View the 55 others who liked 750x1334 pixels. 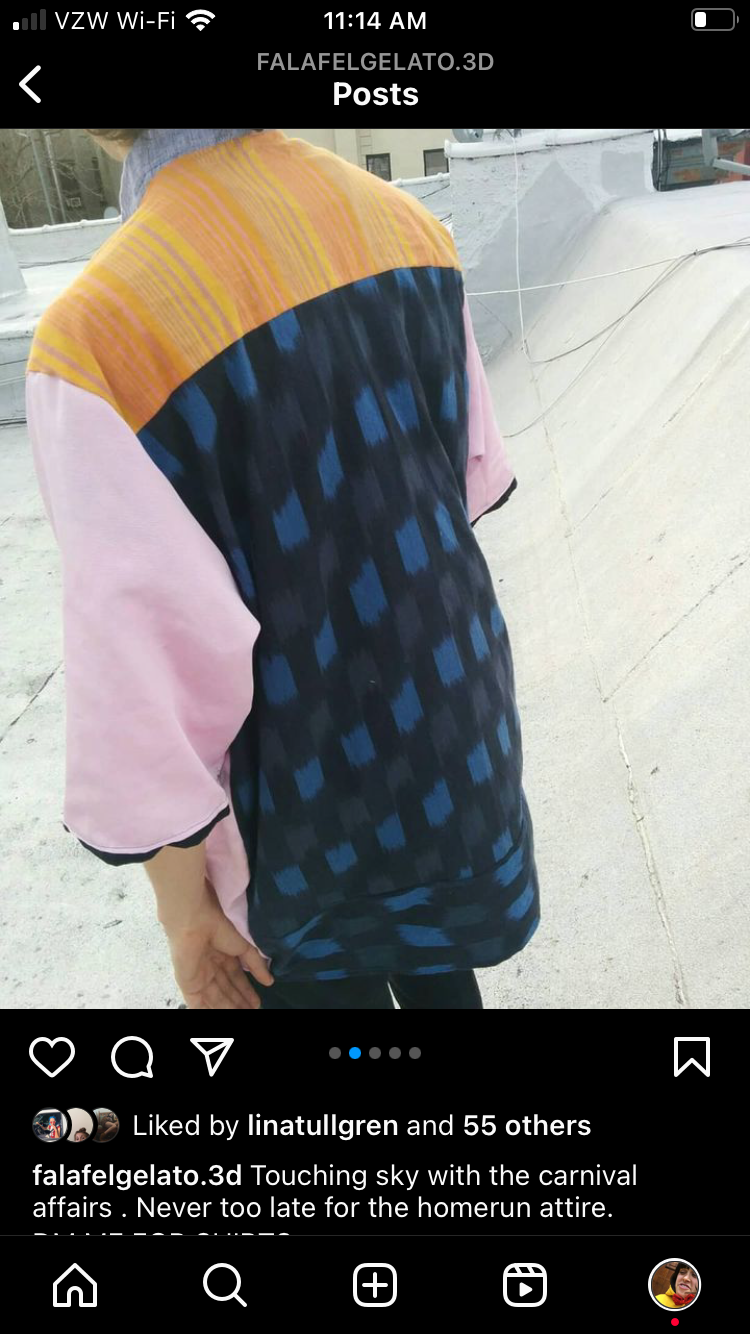coord(526,1126)
